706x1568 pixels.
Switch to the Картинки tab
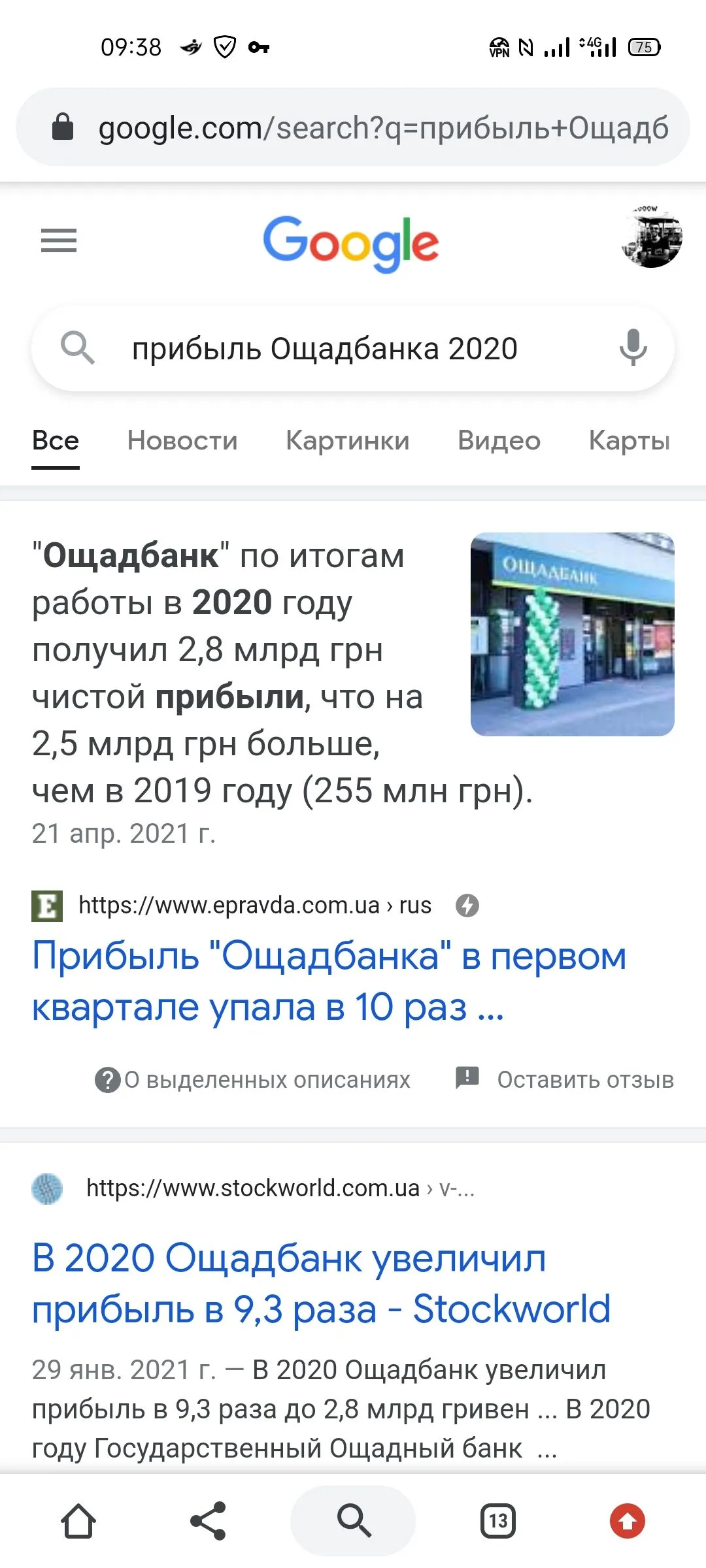(348, 441)
